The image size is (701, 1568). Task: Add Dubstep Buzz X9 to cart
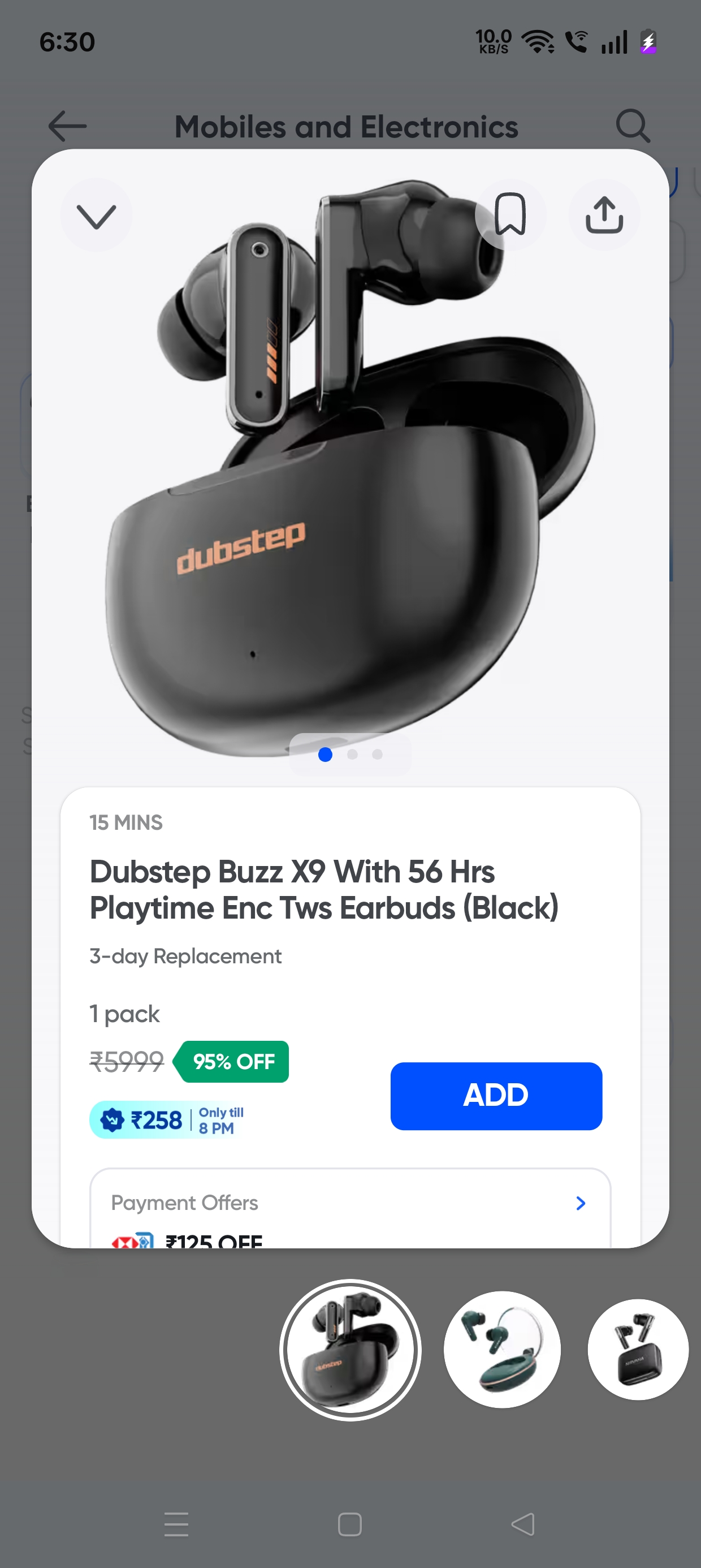click(496, 1096)
